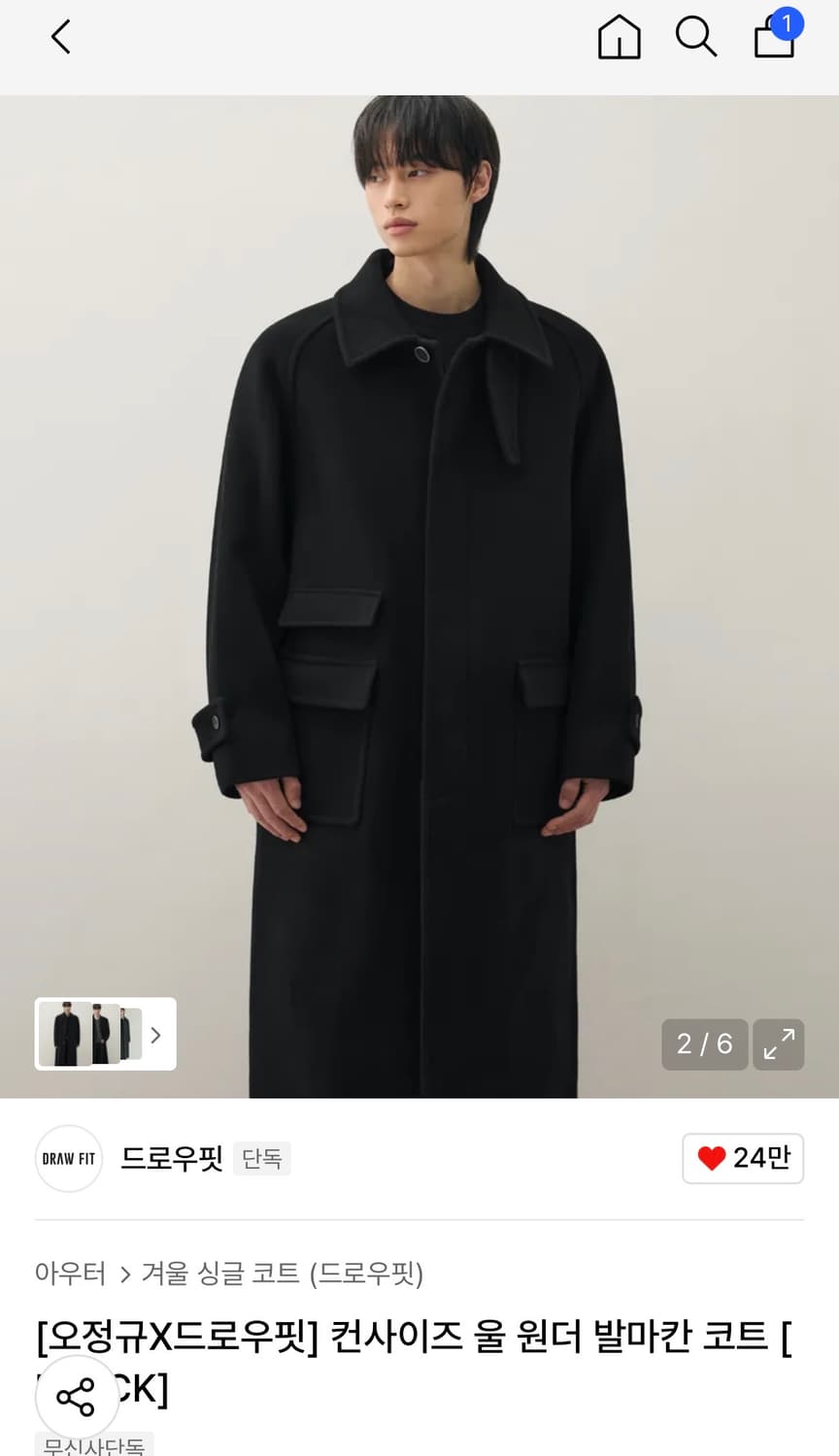The width and height of the screenshot is (839, 1456).
Task: Open the shopping bag with 1 item
Action: point(773,41)
